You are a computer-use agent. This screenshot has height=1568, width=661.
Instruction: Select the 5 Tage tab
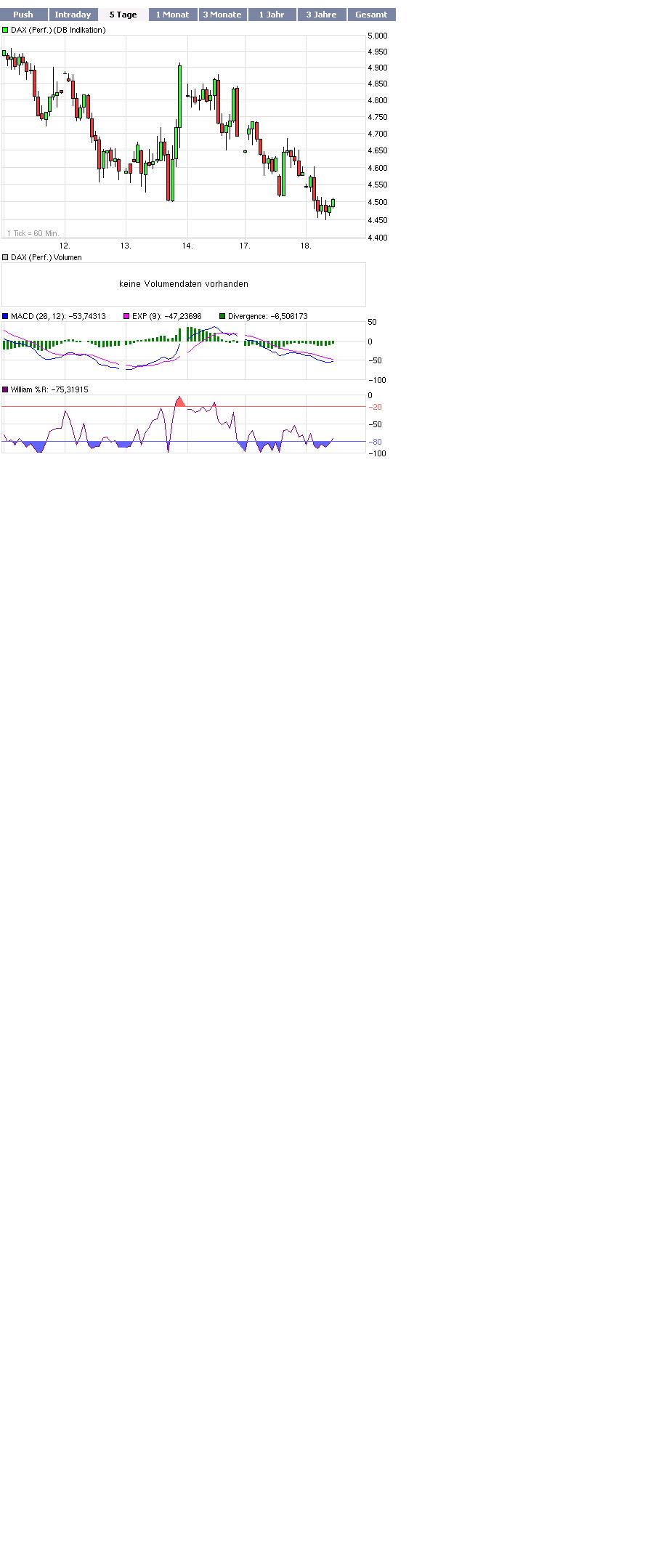coord(123,15)
